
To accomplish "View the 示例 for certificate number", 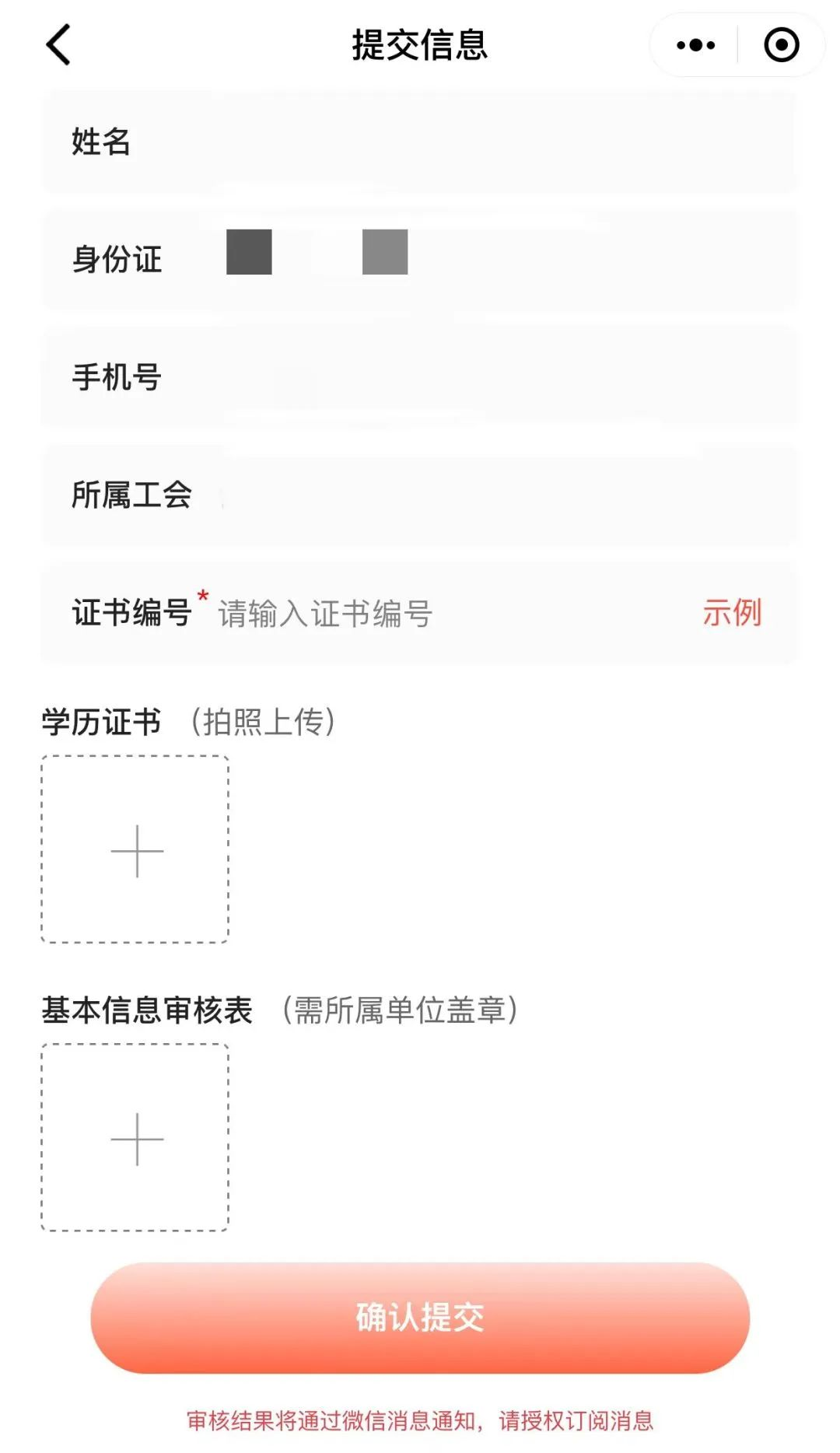I will pyautogui.click(x=731, y=613).
